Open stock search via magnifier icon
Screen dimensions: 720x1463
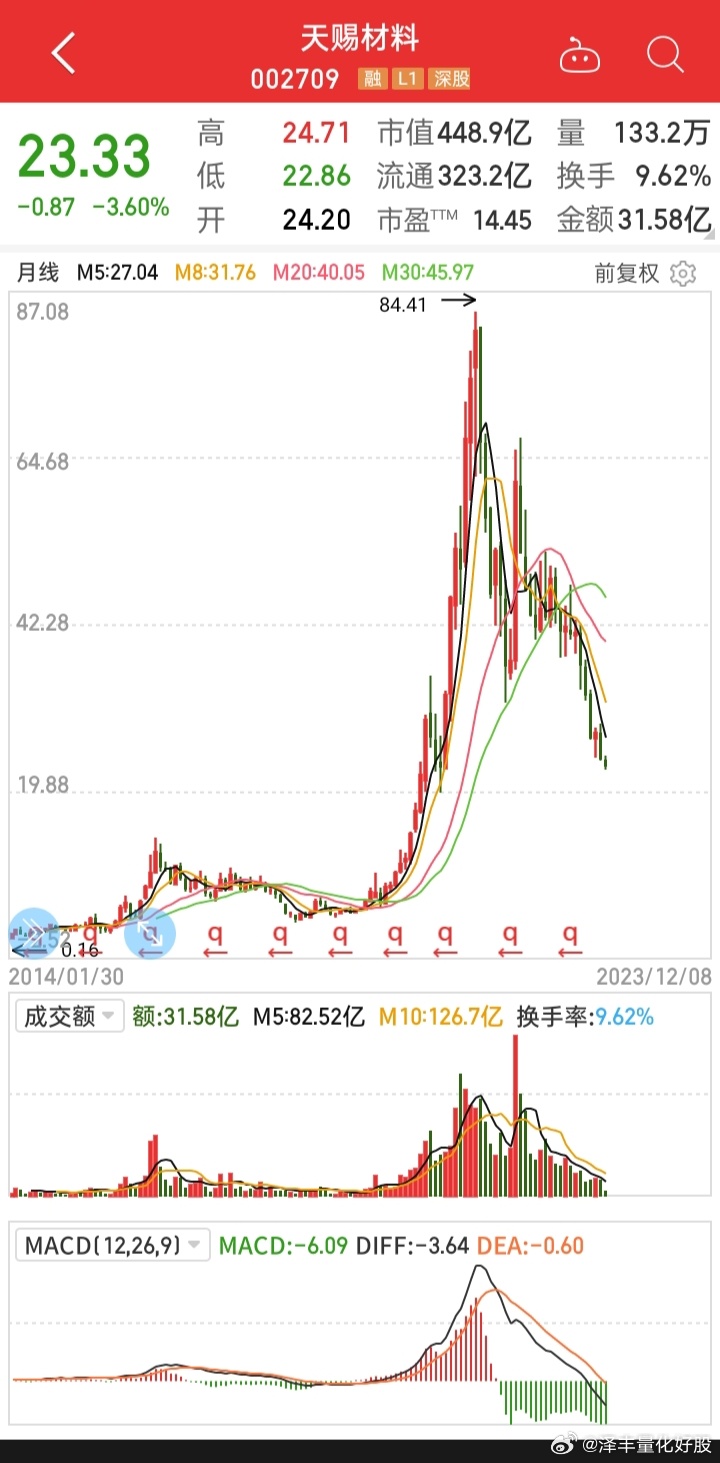[663, 55]
